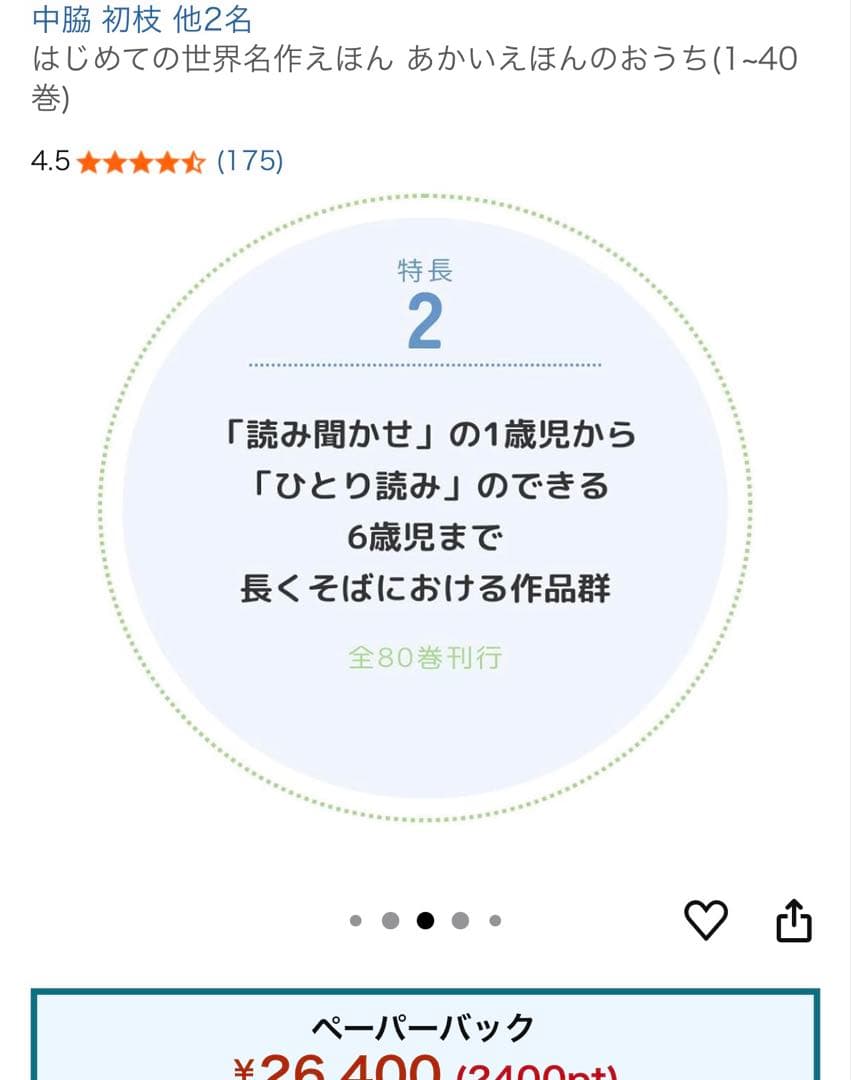
Task: Tap the second orange rating star
Action: pyautogui.click(x=116, y=161)
